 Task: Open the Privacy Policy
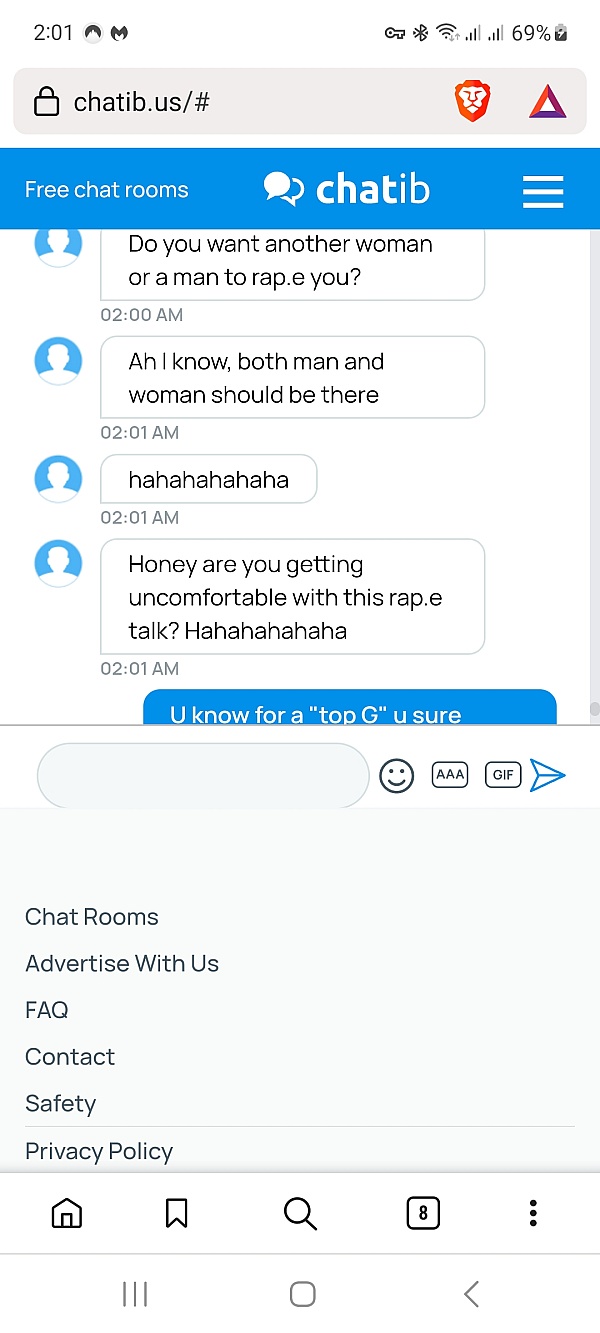pyautogui.click(x=99, y=1151)
